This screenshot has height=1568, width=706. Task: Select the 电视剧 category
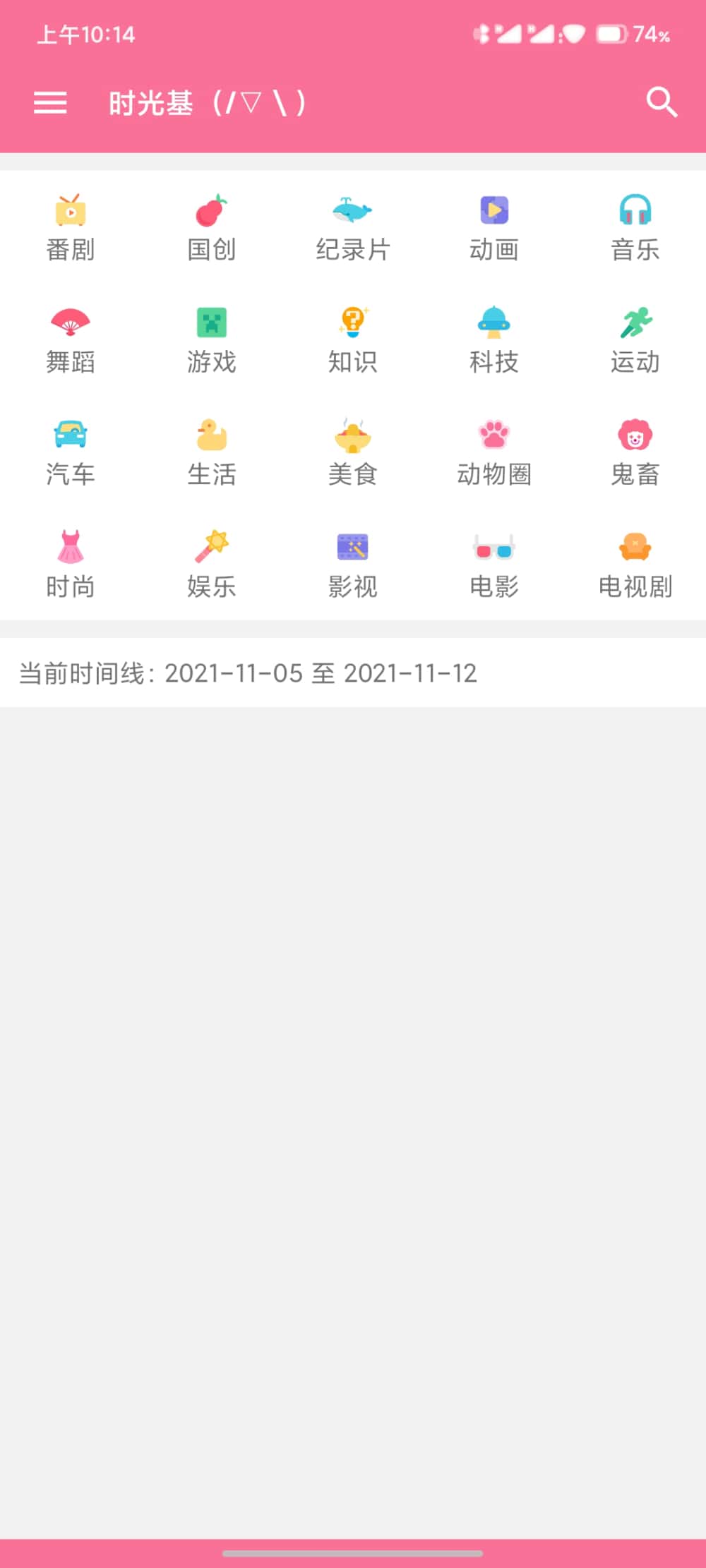(635, 565)
